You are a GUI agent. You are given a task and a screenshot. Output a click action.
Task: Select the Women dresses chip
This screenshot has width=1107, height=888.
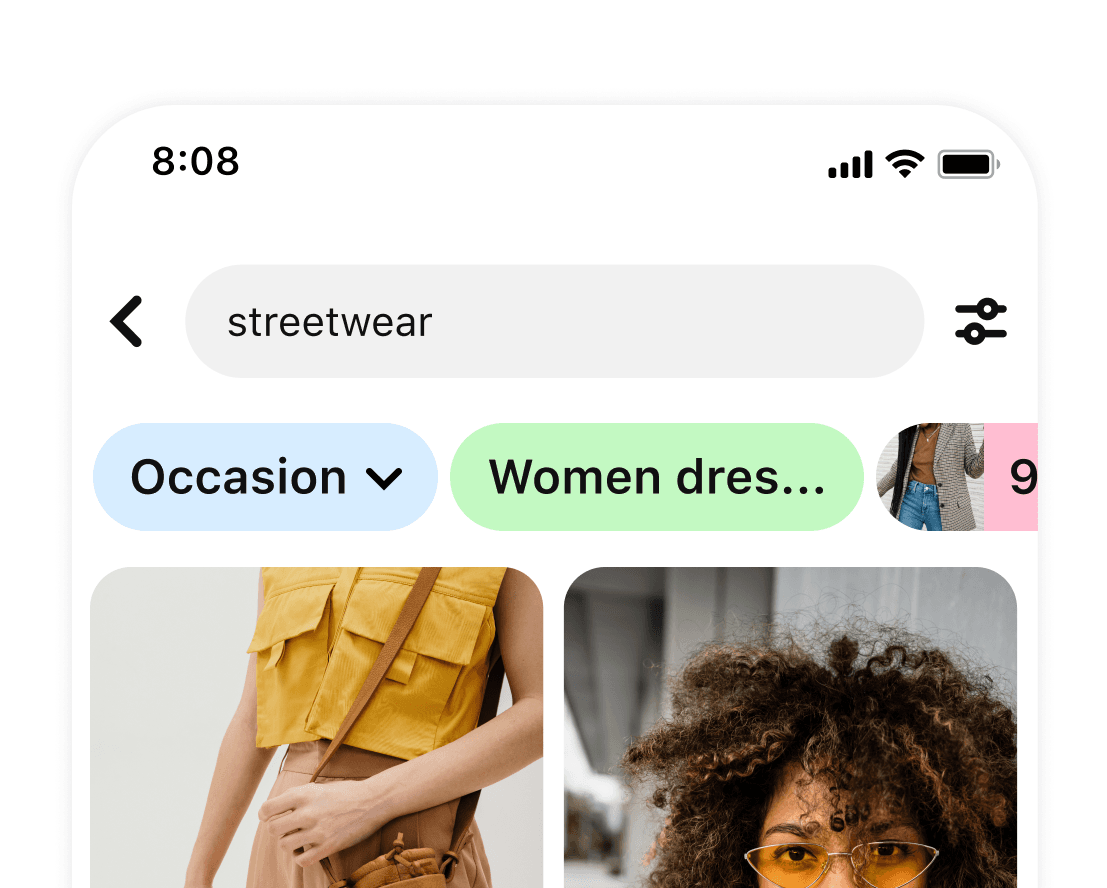(x=656, y=477)
